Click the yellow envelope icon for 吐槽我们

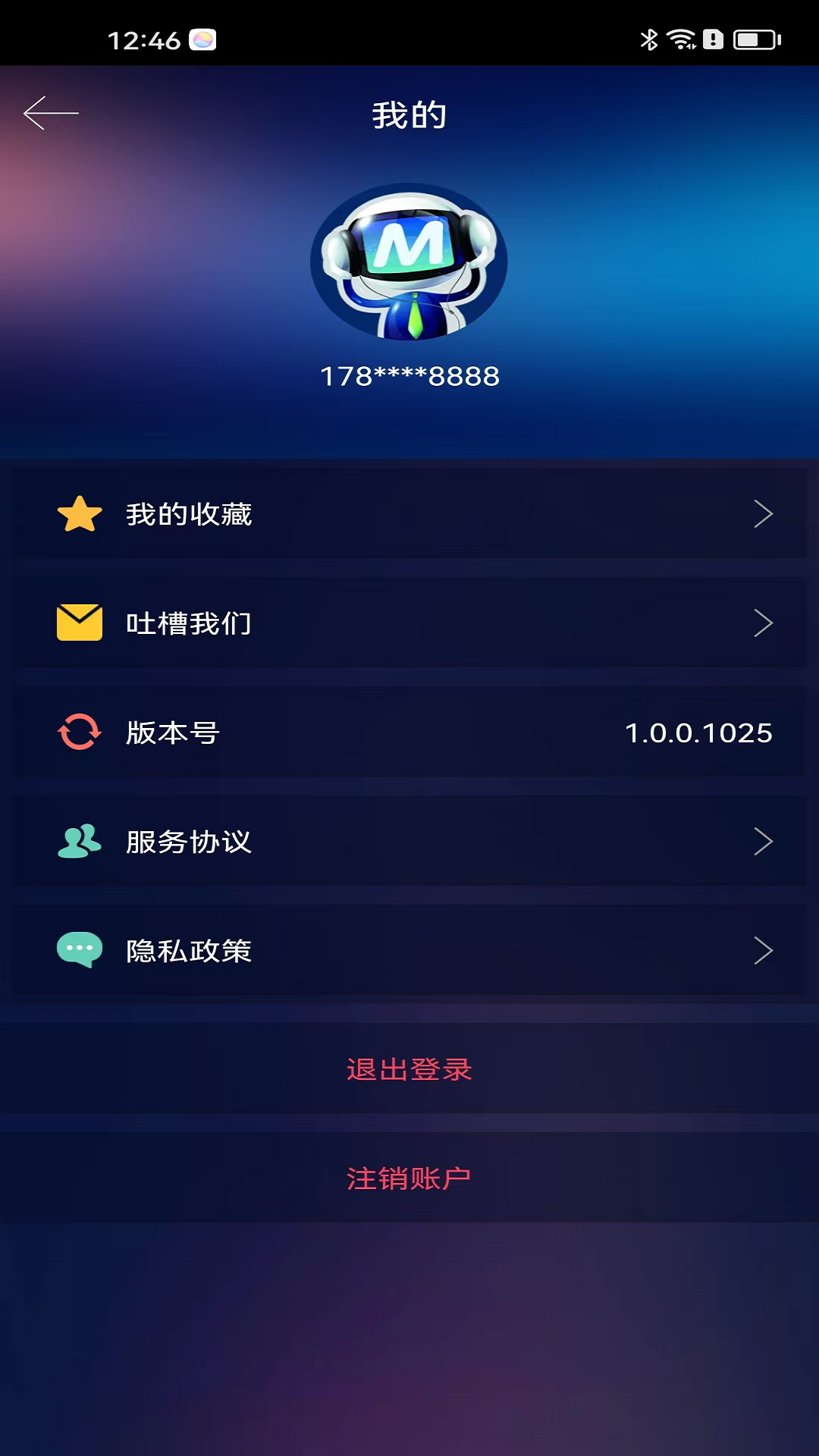point(78,623)
